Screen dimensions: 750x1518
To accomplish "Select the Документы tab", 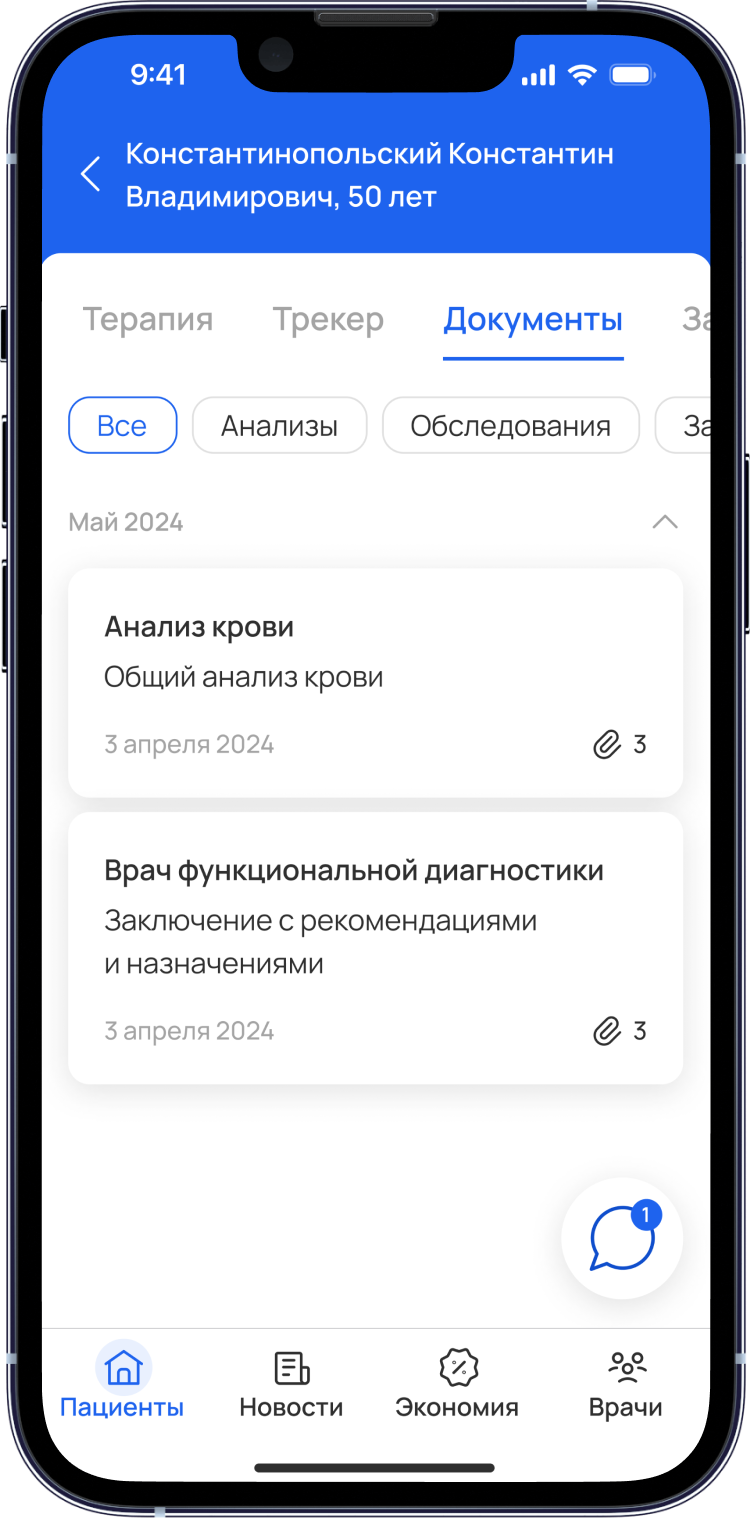I will point(533,320).
